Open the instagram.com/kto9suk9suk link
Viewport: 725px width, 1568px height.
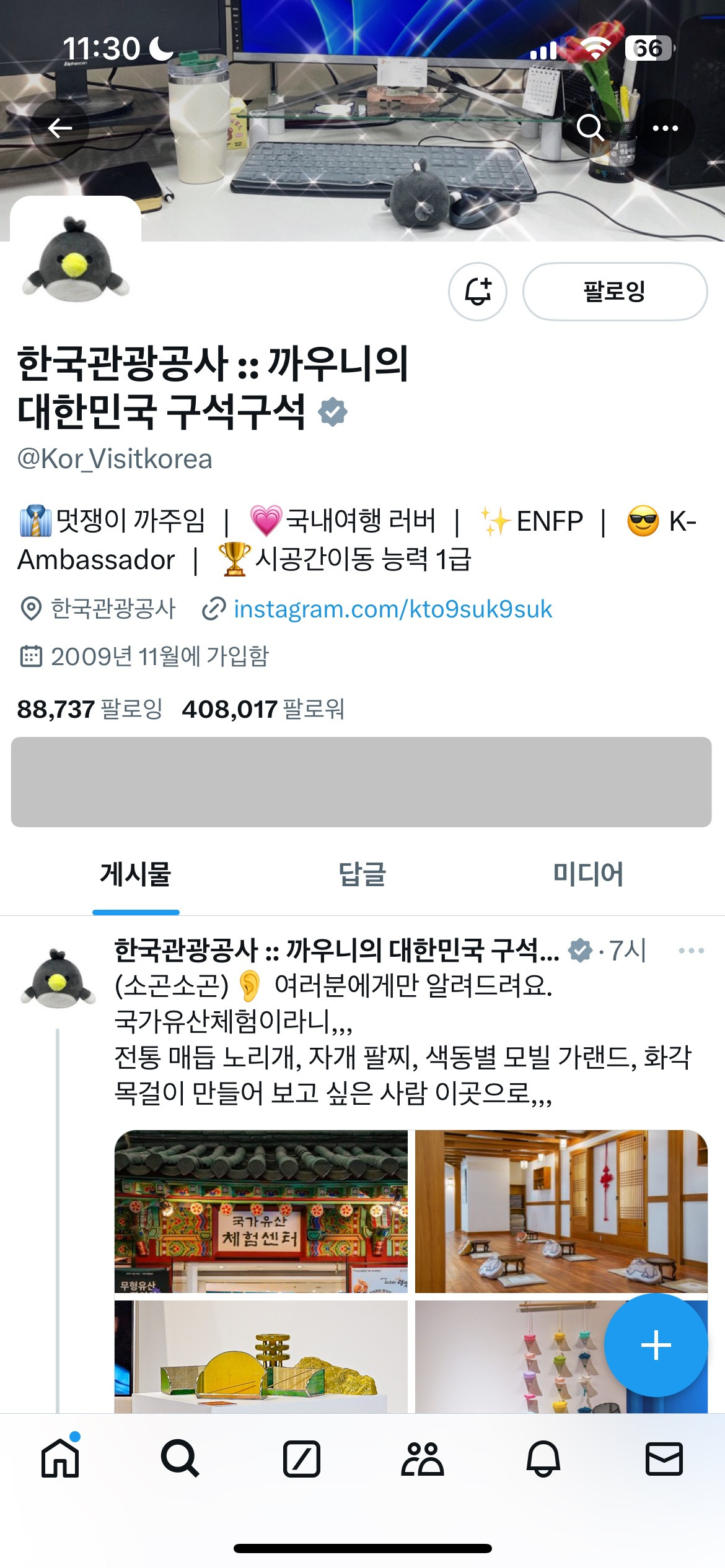(393, 609)
